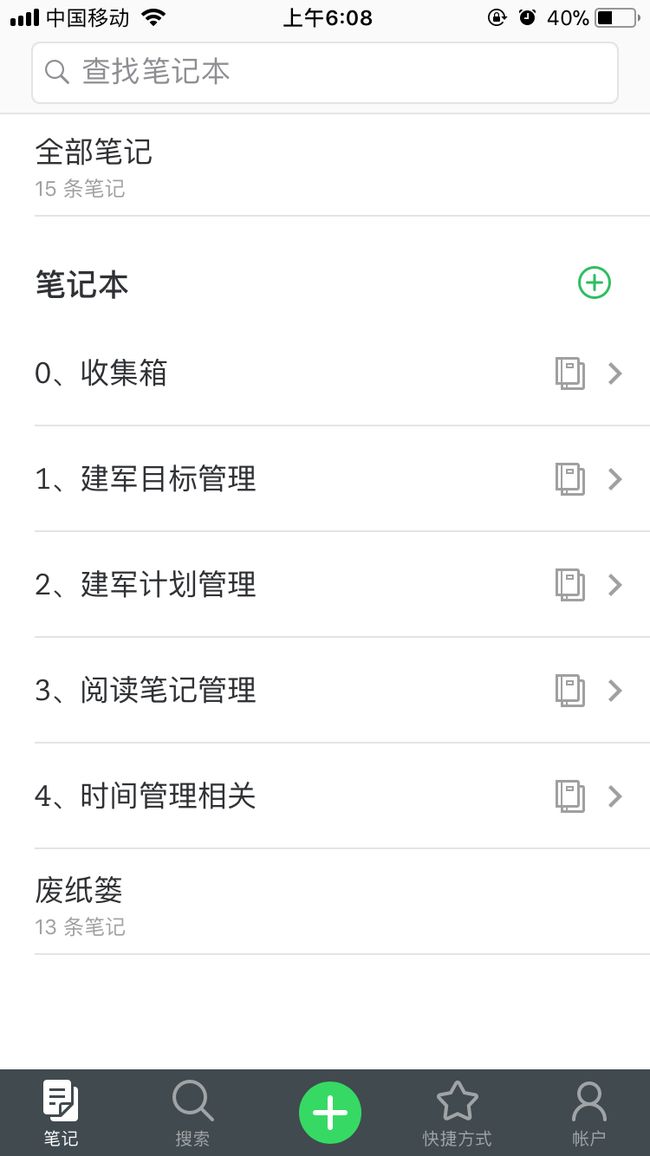The image size is (650, 1156).
Task: Switch to the 笔记 tab
Action: [60, 1113]
